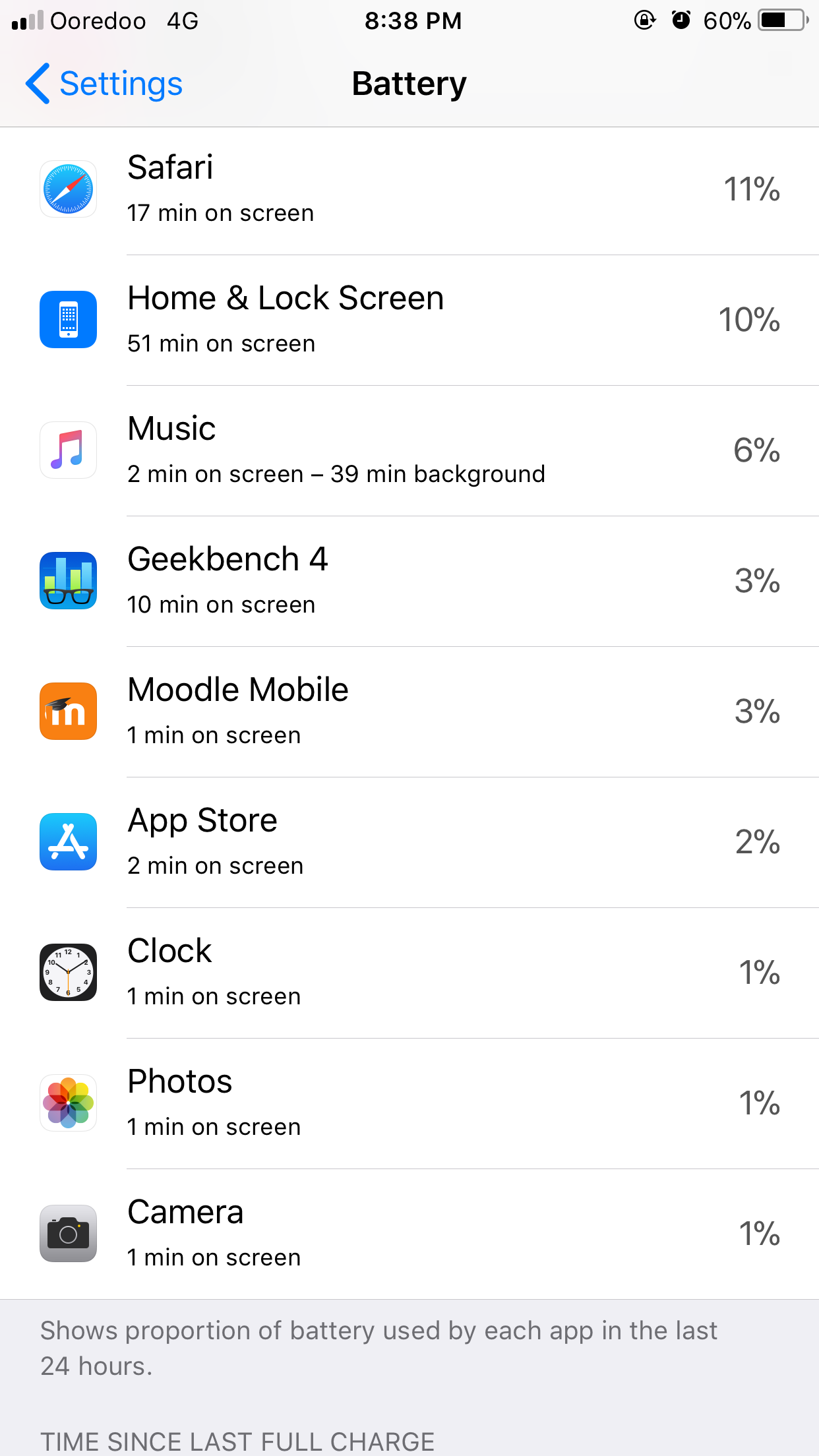819x1456 pixels.
Task: Tap the Camera battery usage row
Action: pos(409,1234)
